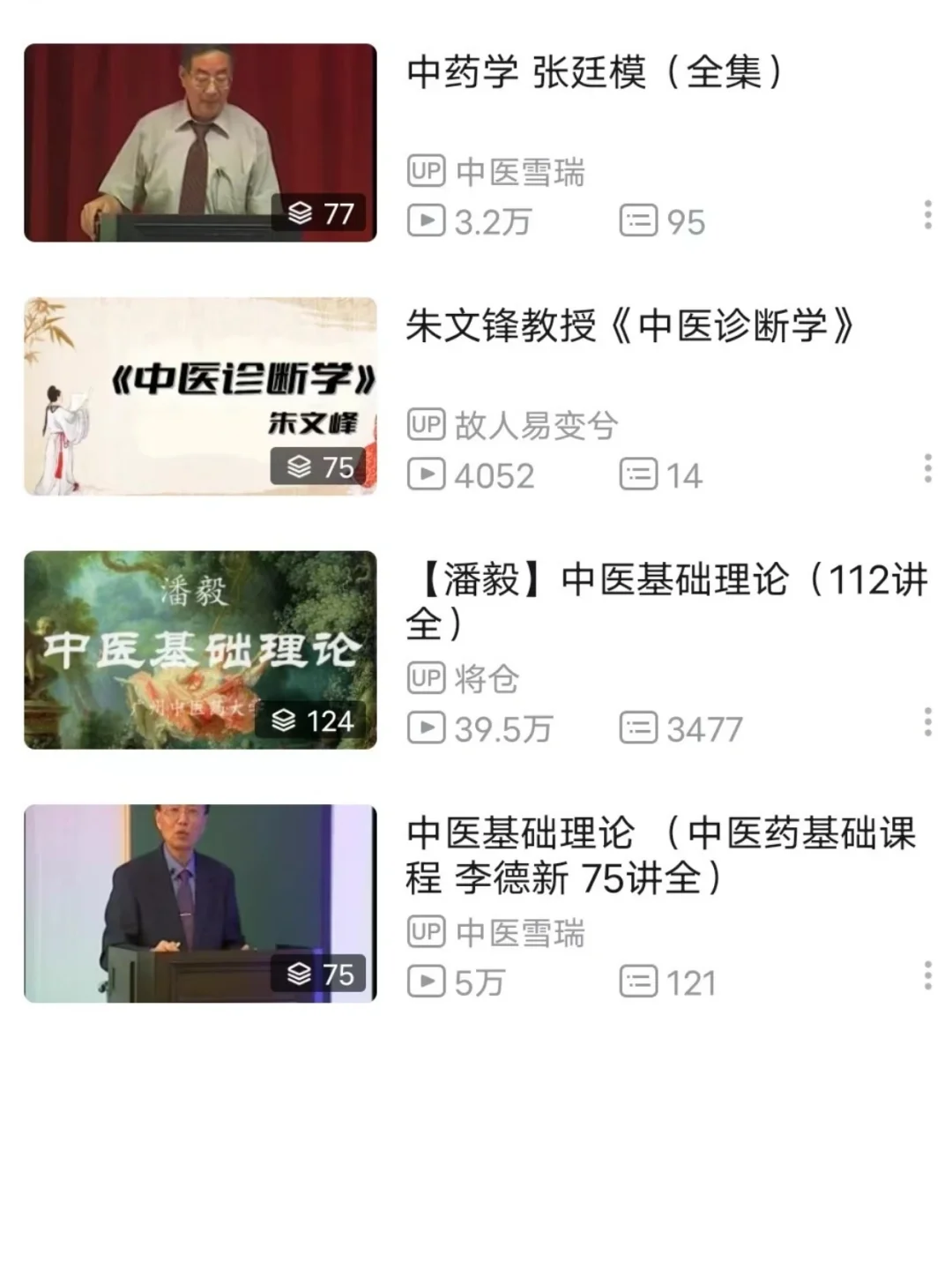Tap the overflow menu for 朱文锋教授《中医诊断学》
This screenshot has height=1269, width=952.
pyautogui.click(x=927, y=468)
